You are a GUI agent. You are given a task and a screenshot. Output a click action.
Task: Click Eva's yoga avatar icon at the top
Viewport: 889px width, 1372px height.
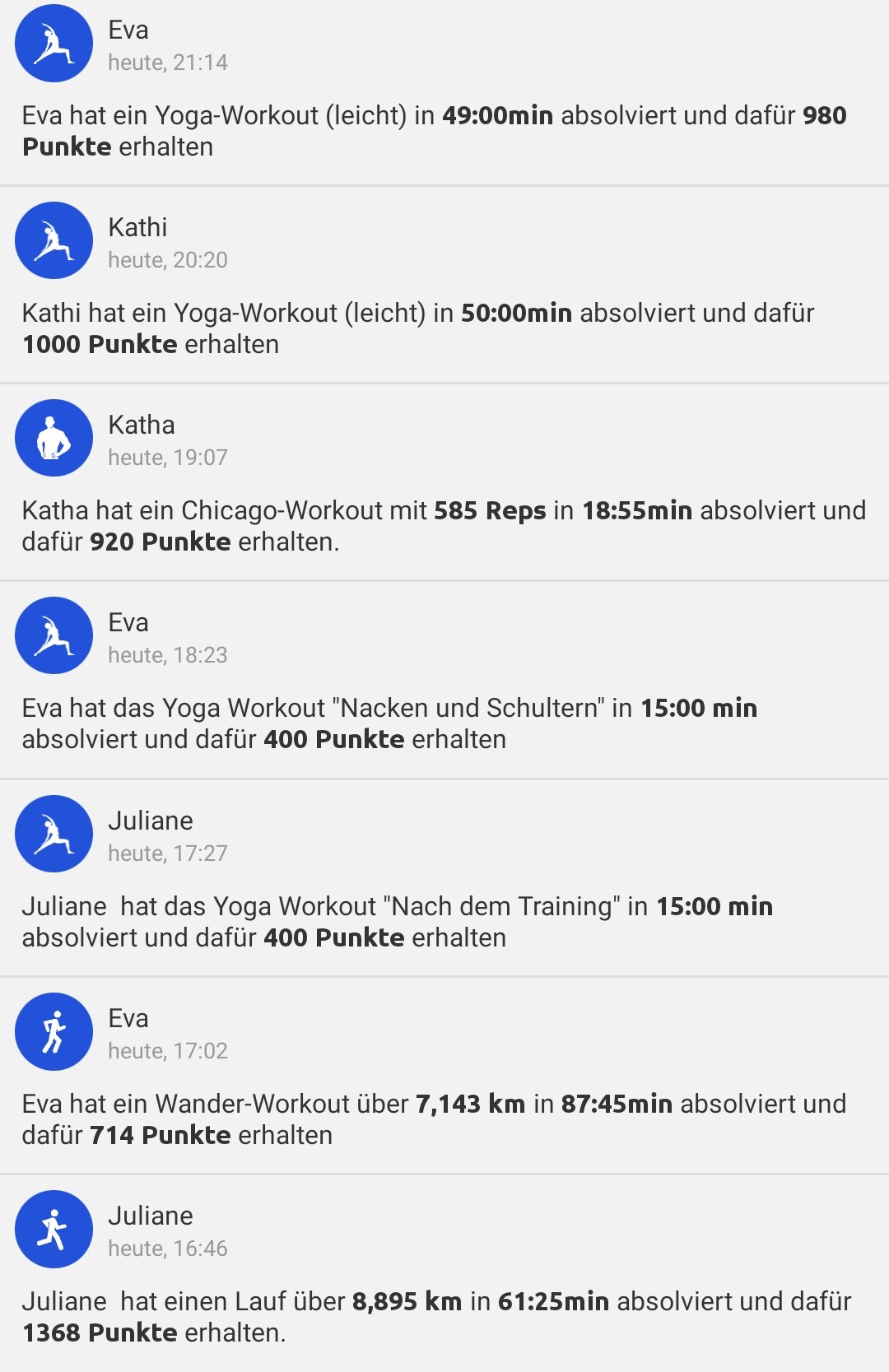(54, 44)
